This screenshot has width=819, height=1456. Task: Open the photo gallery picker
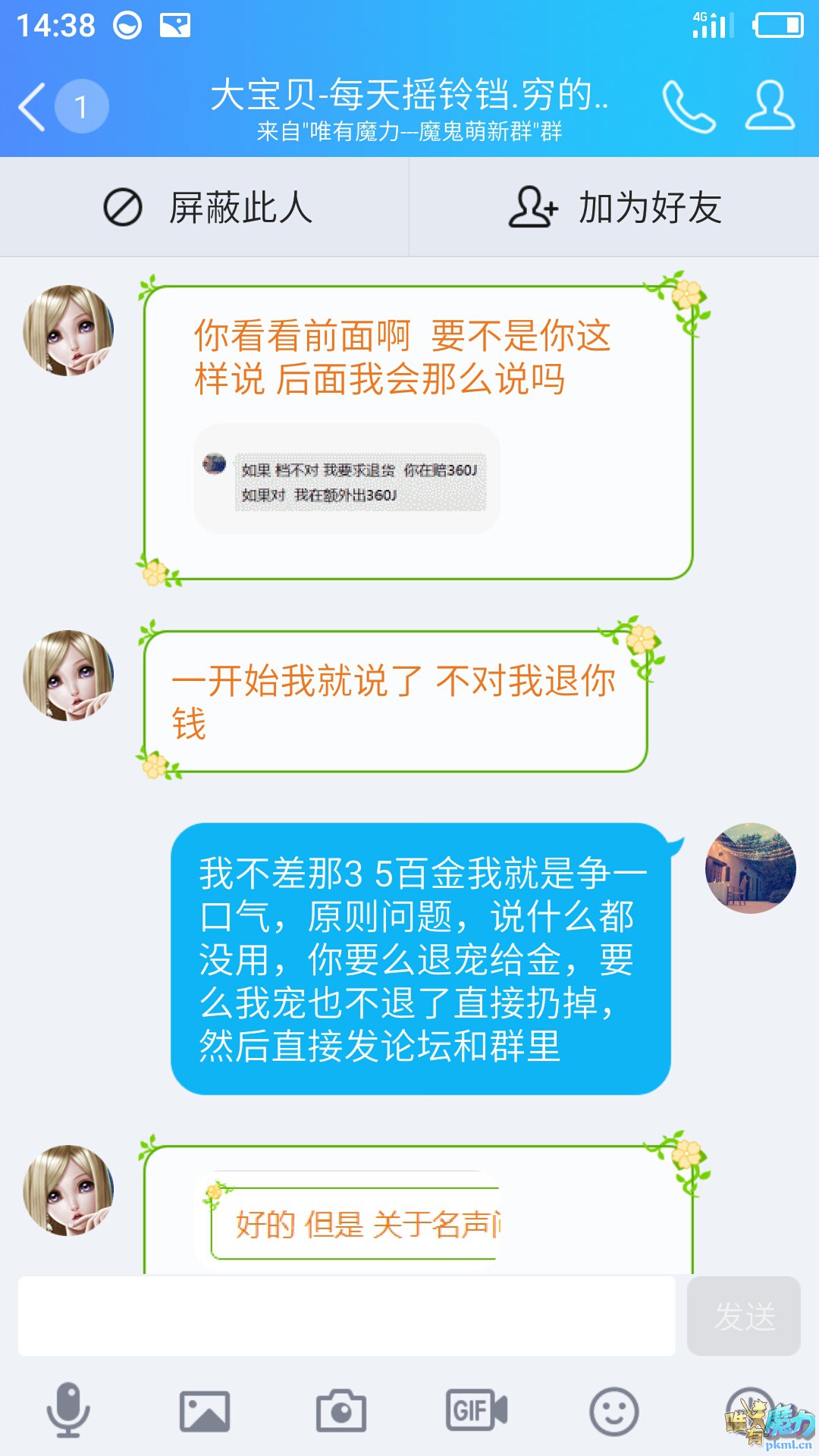204,1410
